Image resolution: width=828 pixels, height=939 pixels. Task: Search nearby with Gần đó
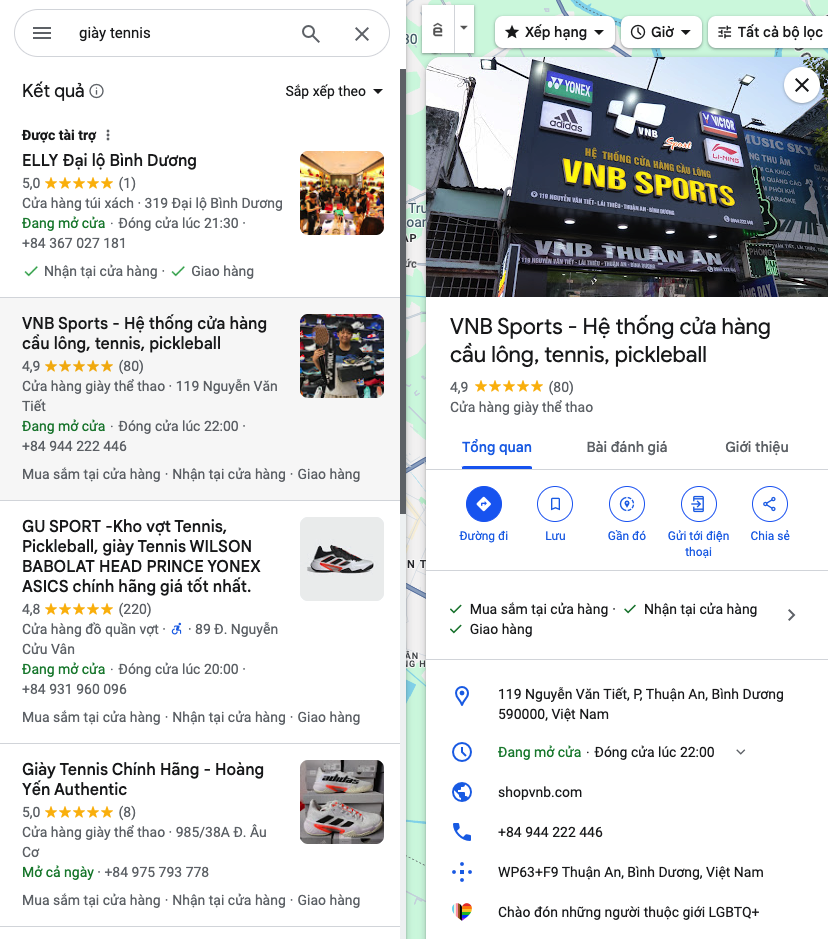click(x=626, y=514)
